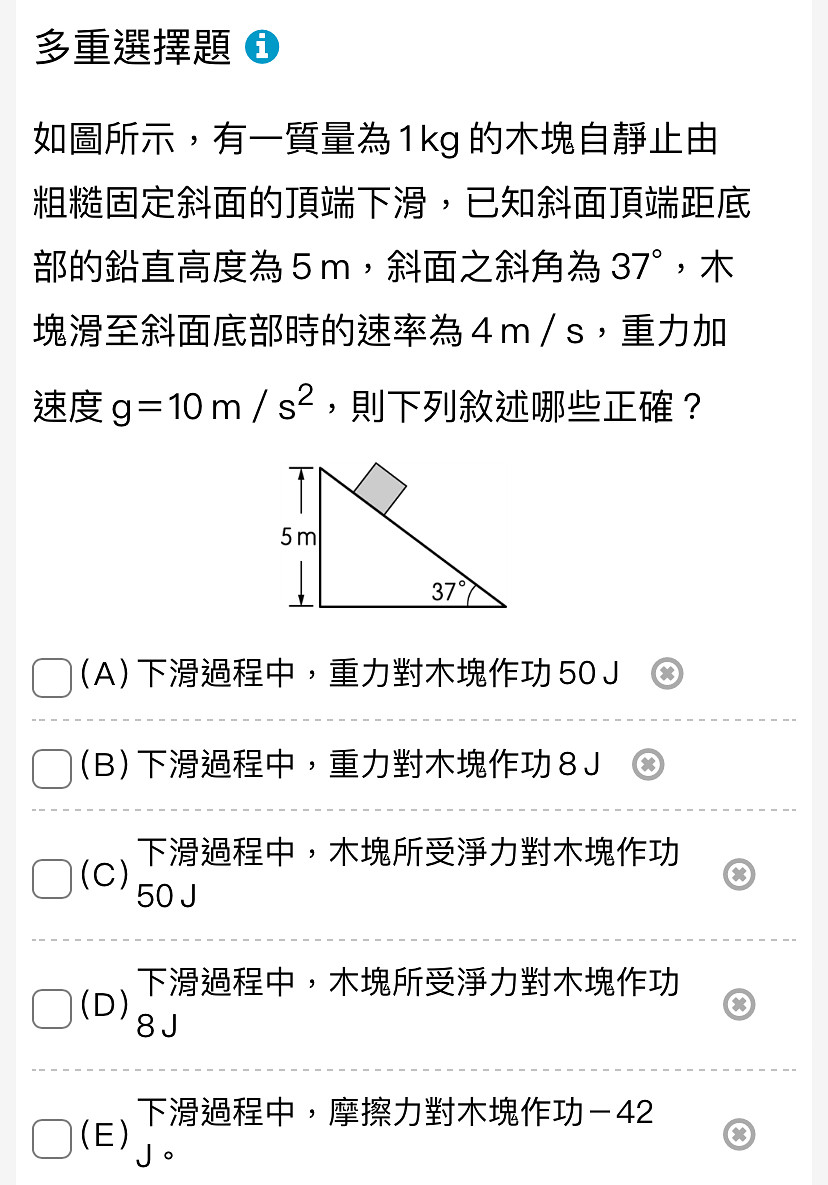828x1185 pixels.
Task: Rule out option (E) with its x icon
Action: click(x=738, y=1135)
